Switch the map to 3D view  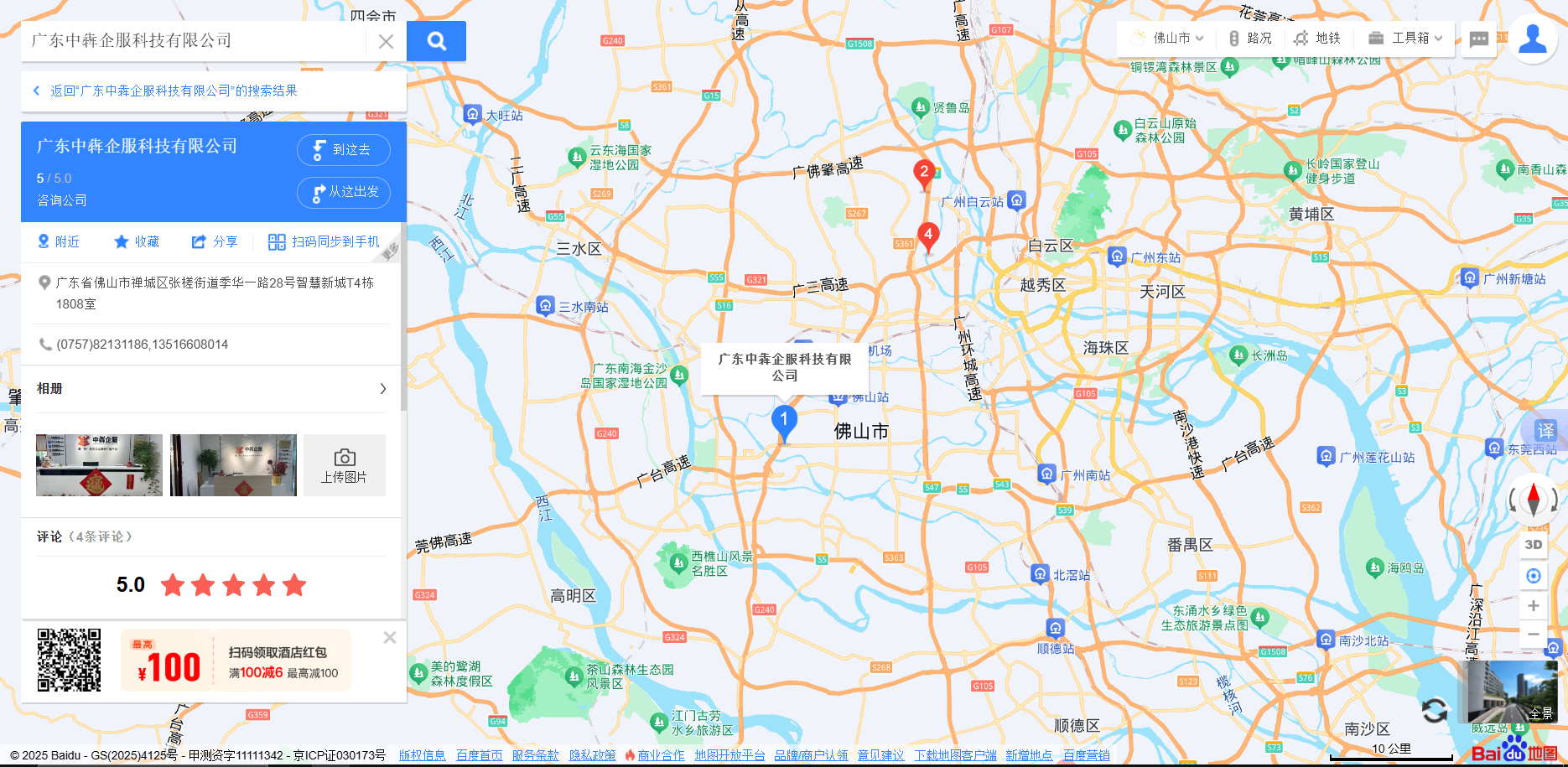click(1533, 545)
